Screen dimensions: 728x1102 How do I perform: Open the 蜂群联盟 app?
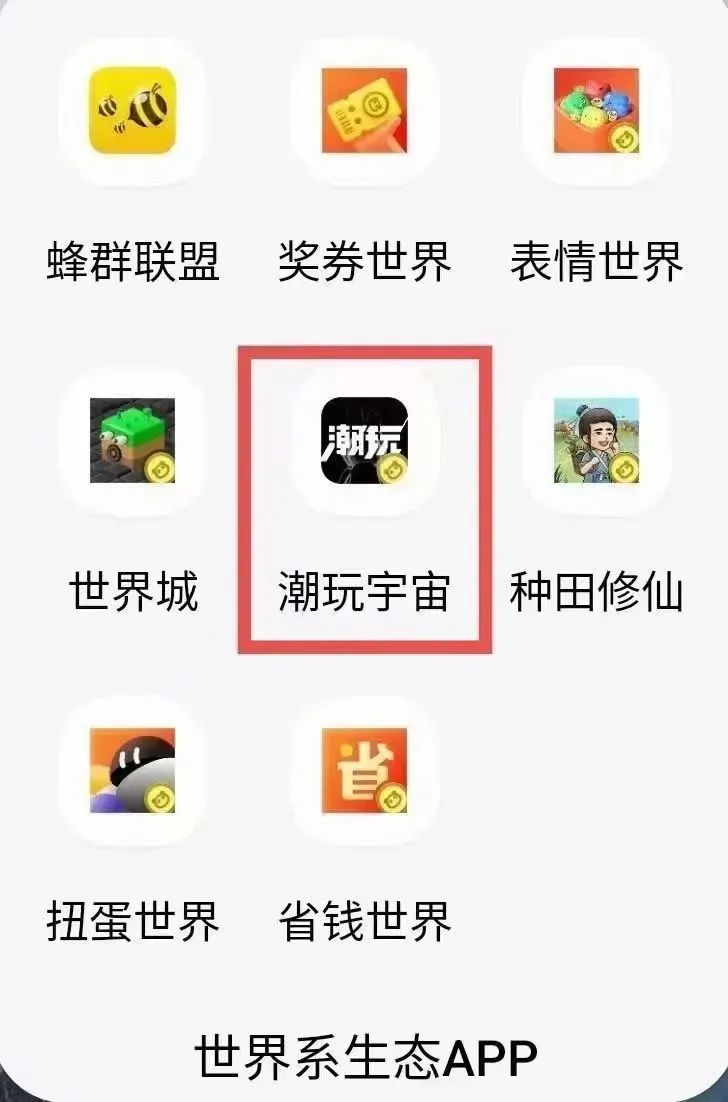[x=132, y=112]
